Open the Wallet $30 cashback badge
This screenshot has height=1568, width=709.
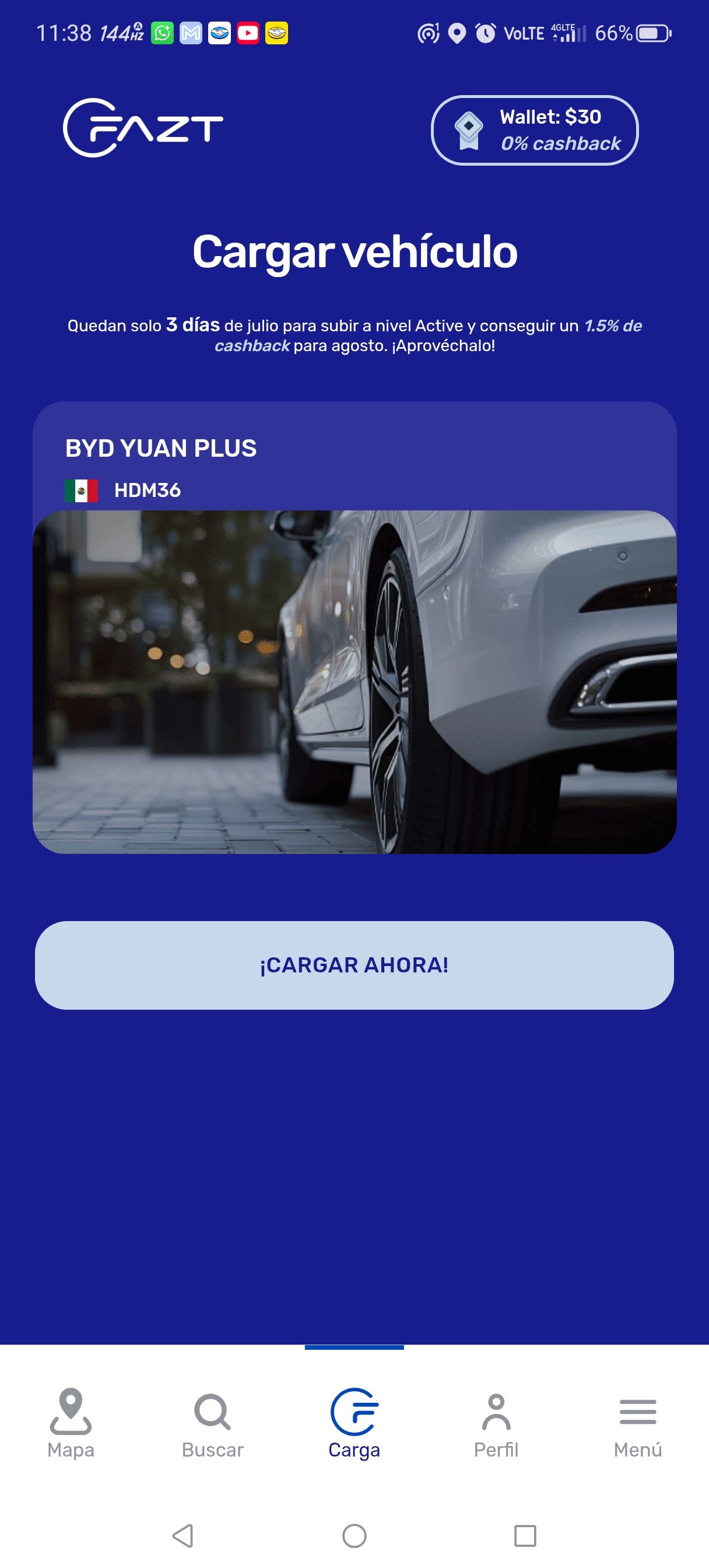tap(534, 130)
